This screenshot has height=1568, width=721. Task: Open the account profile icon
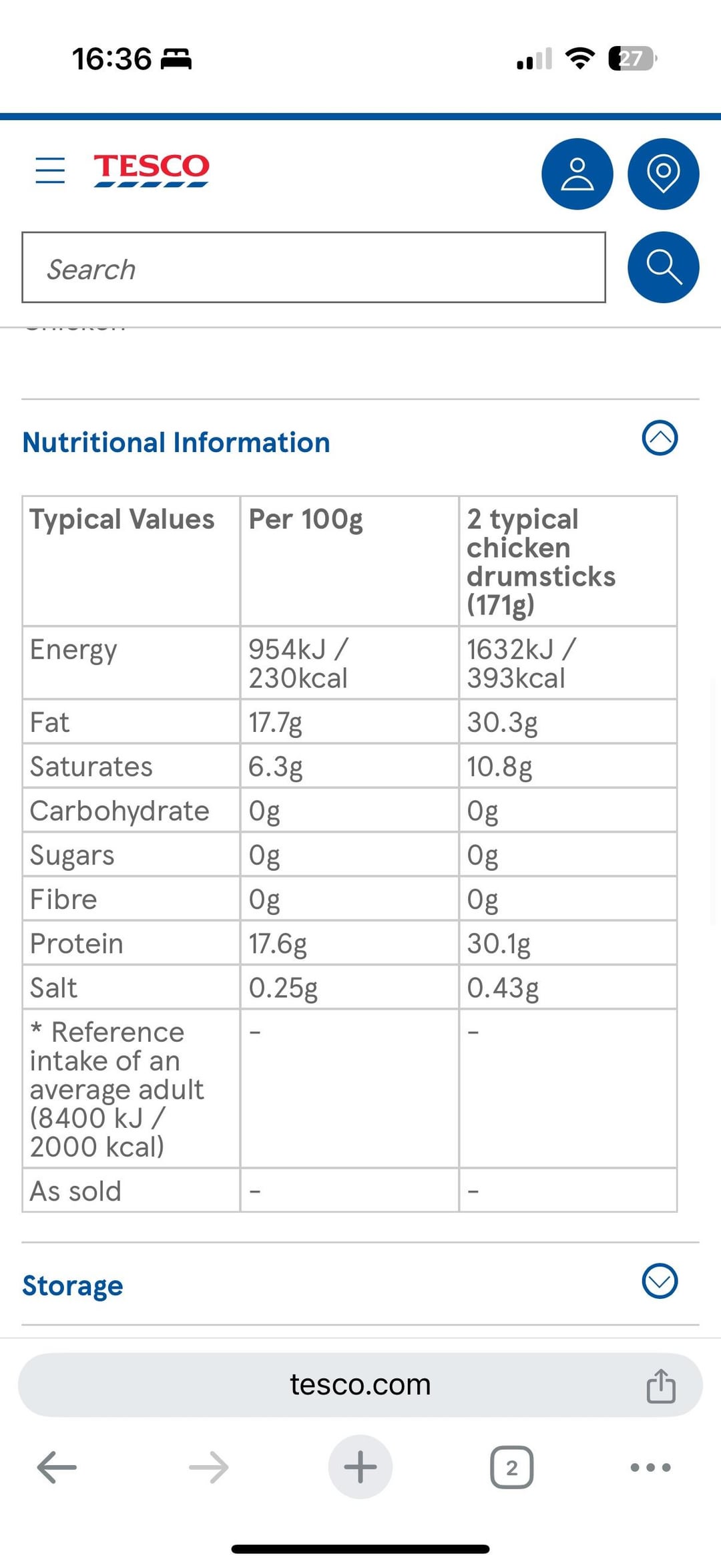click(x=577, y=174)
